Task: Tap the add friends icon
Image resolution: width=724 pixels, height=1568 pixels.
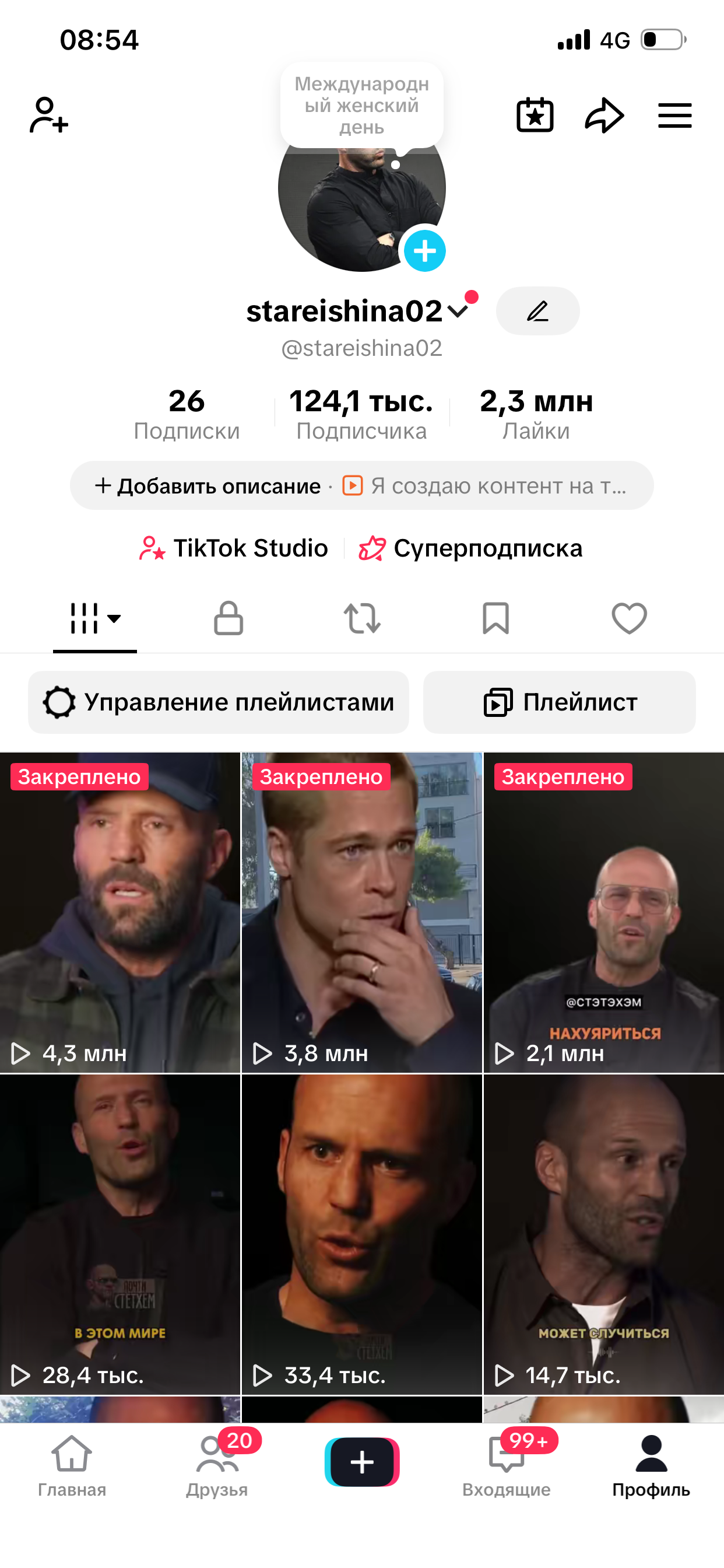Action: 47,116
